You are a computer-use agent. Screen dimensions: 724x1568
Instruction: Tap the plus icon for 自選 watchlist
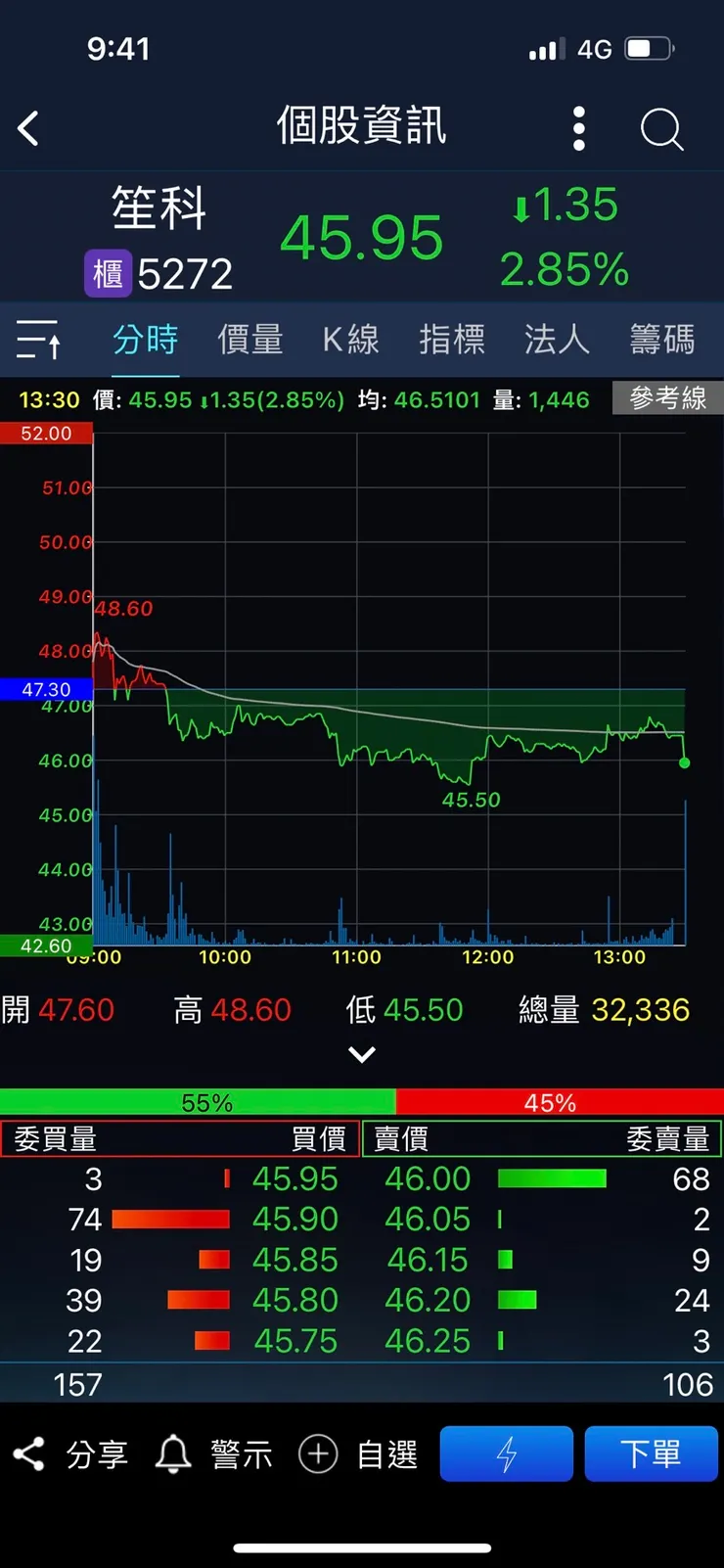point(317,1453)
